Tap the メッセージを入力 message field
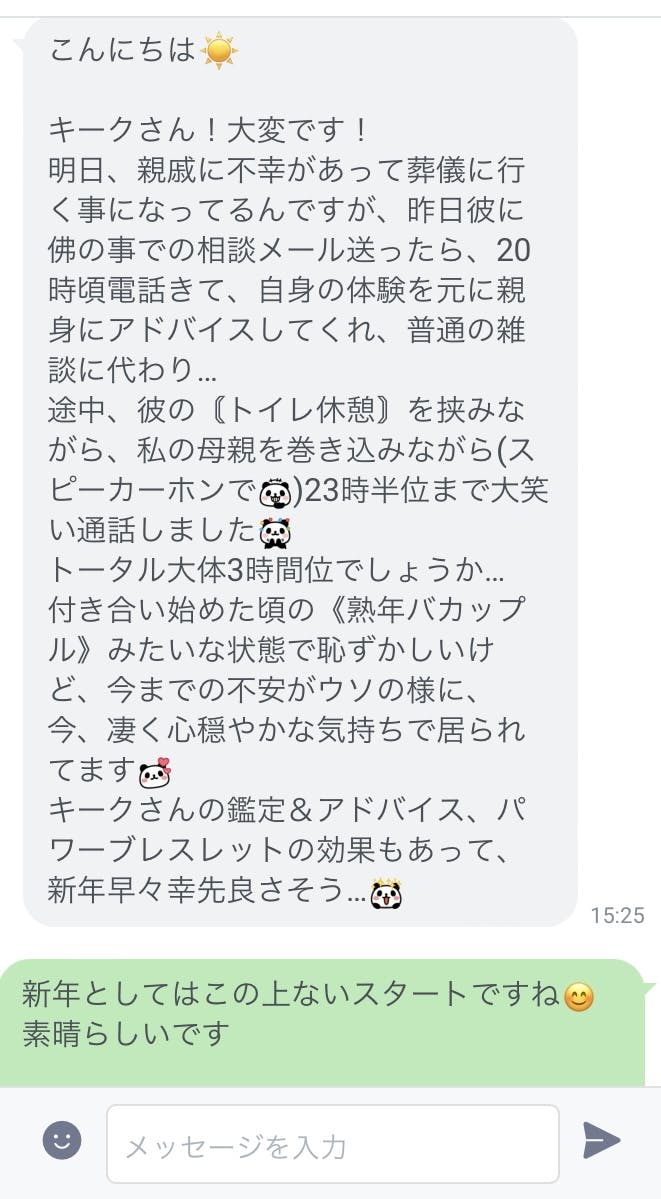Screen dimensions: 661x1199 (x=332, y=1143)
